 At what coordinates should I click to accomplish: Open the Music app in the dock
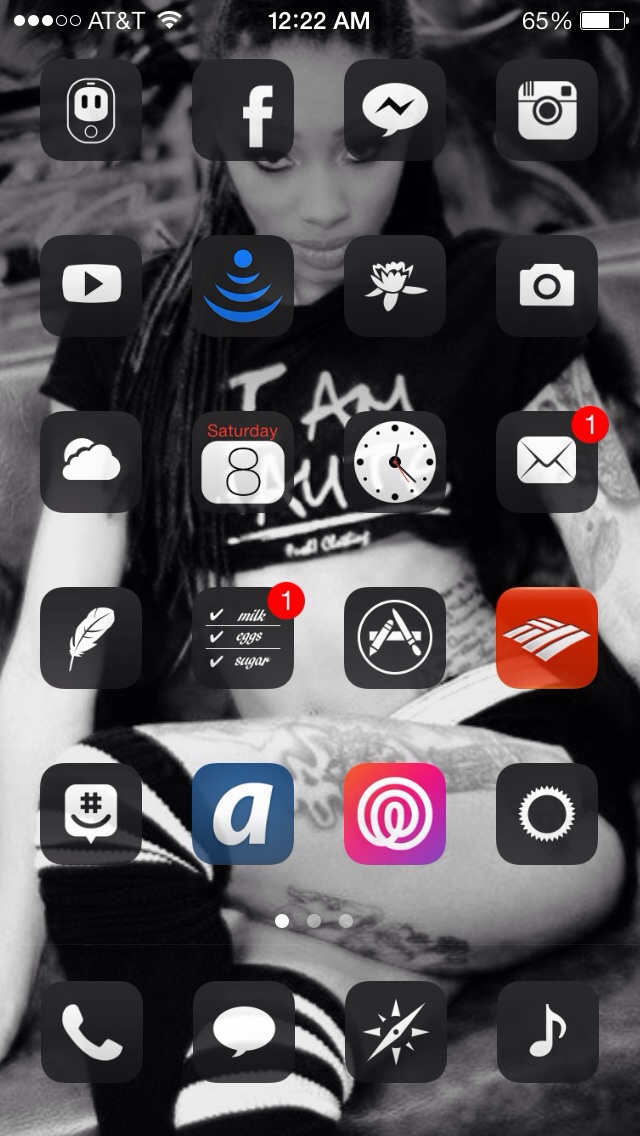click(548, 1032)
